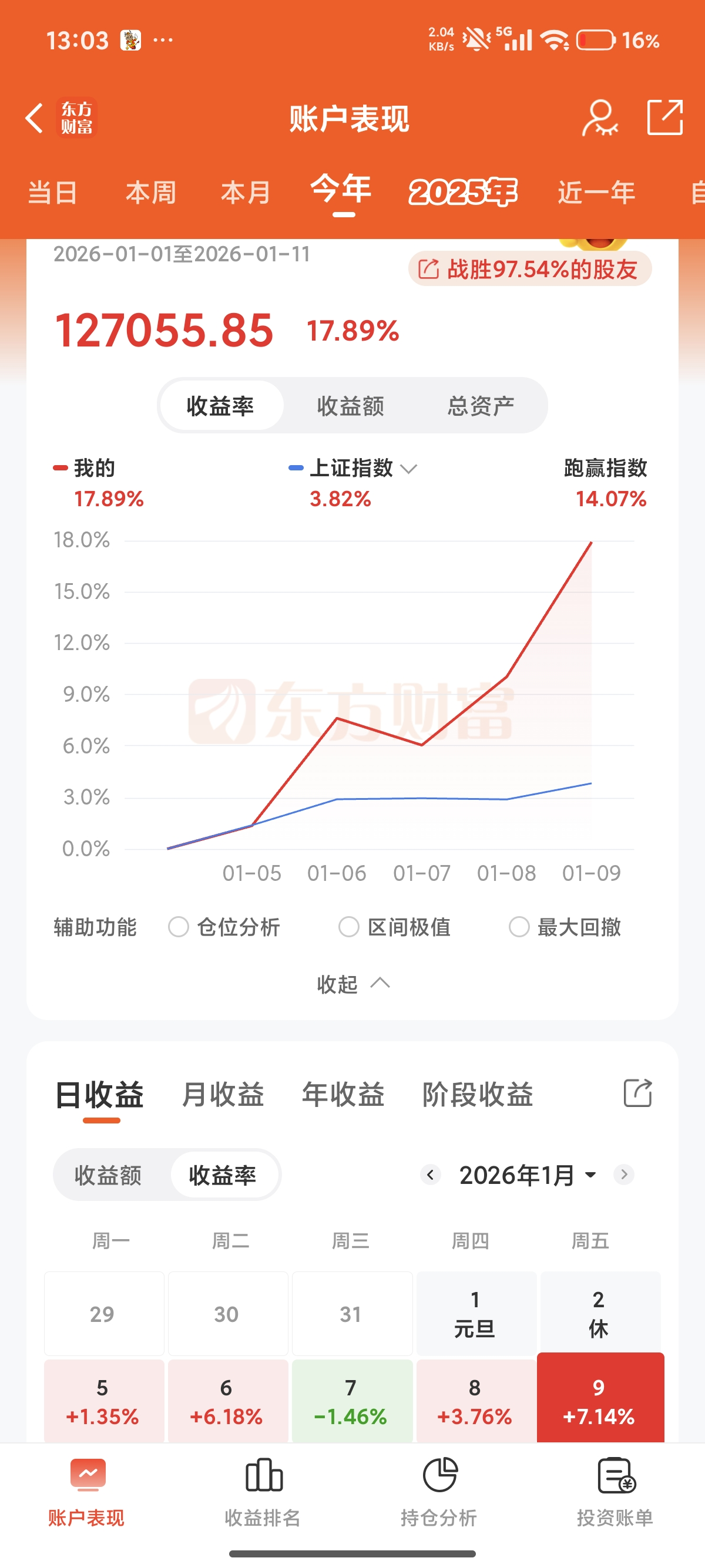The width and height of the screenshot is (705, 1568).
Task: Enable the 仓位分析 option
Action: tap(179, 927)
